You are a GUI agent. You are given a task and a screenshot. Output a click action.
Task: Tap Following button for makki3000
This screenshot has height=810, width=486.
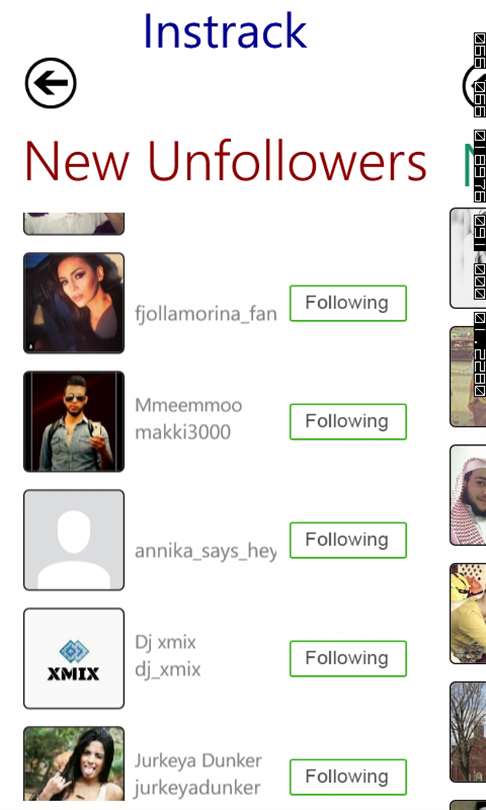coord(348,422)
